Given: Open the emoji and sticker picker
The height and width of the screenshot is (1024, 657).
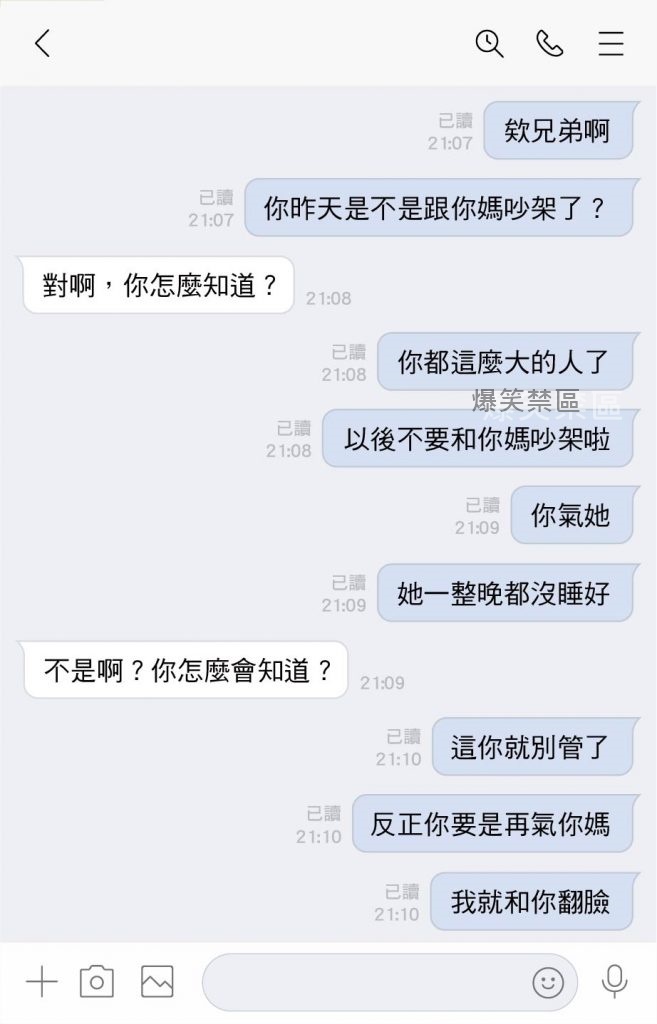Looking at the screenshot, I should [x=548, y=983].
